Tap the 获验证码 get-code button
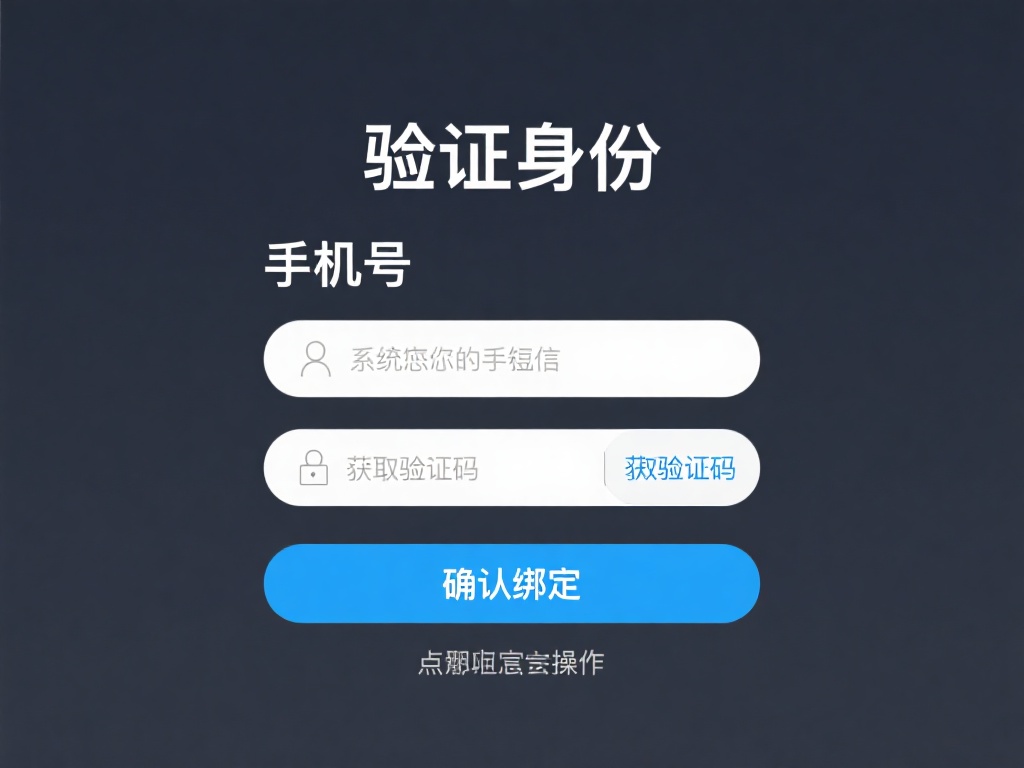Screen dimensions: 1024x768 tap(681, 468)
